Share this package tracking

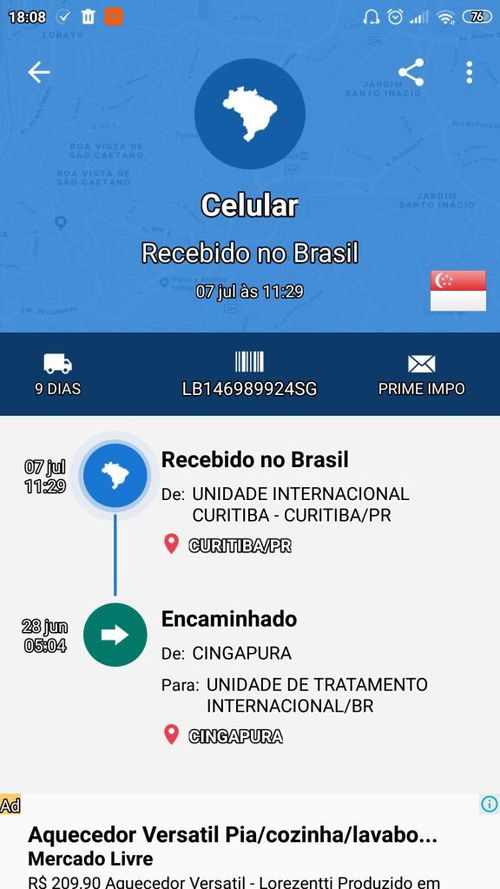pyautogui.click(x=411, y=73)
